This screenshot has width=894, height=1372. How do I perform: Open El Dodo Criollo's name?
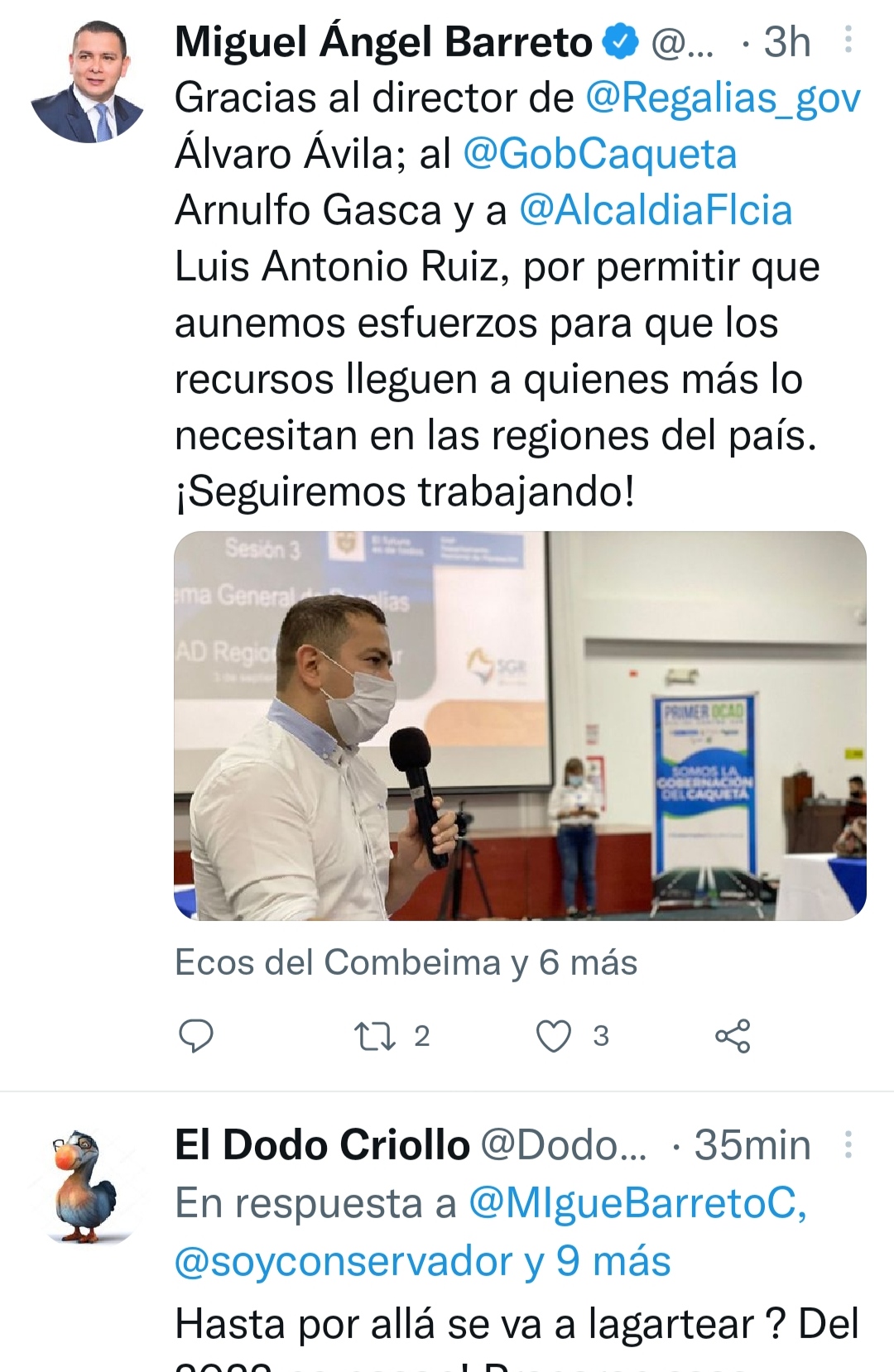[322, 1145]
